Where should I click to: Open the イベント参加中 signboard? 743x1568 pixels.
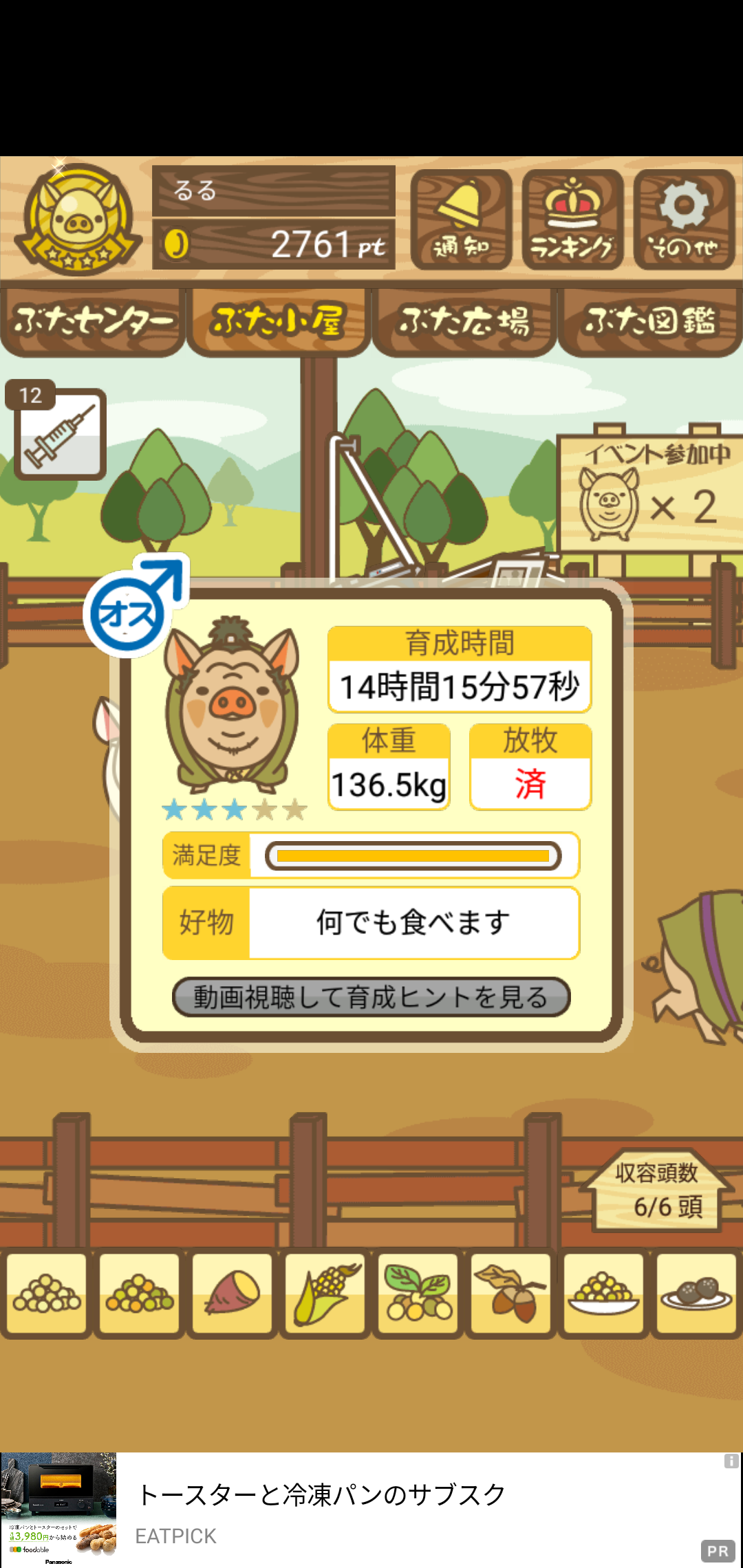click(650, 492)
